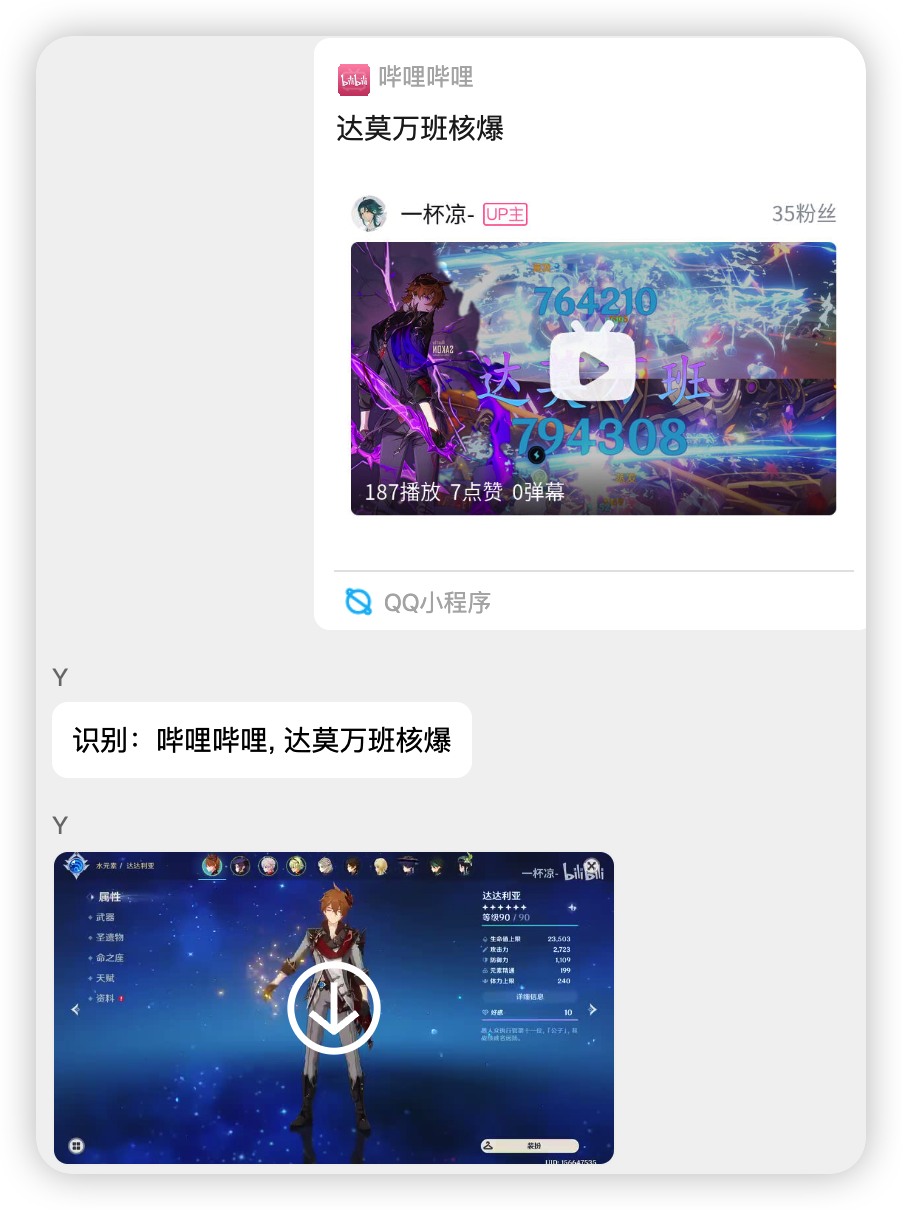Download the 达达利亚 character image
Screen dimensions: 902x1210
coord(334,1008)
